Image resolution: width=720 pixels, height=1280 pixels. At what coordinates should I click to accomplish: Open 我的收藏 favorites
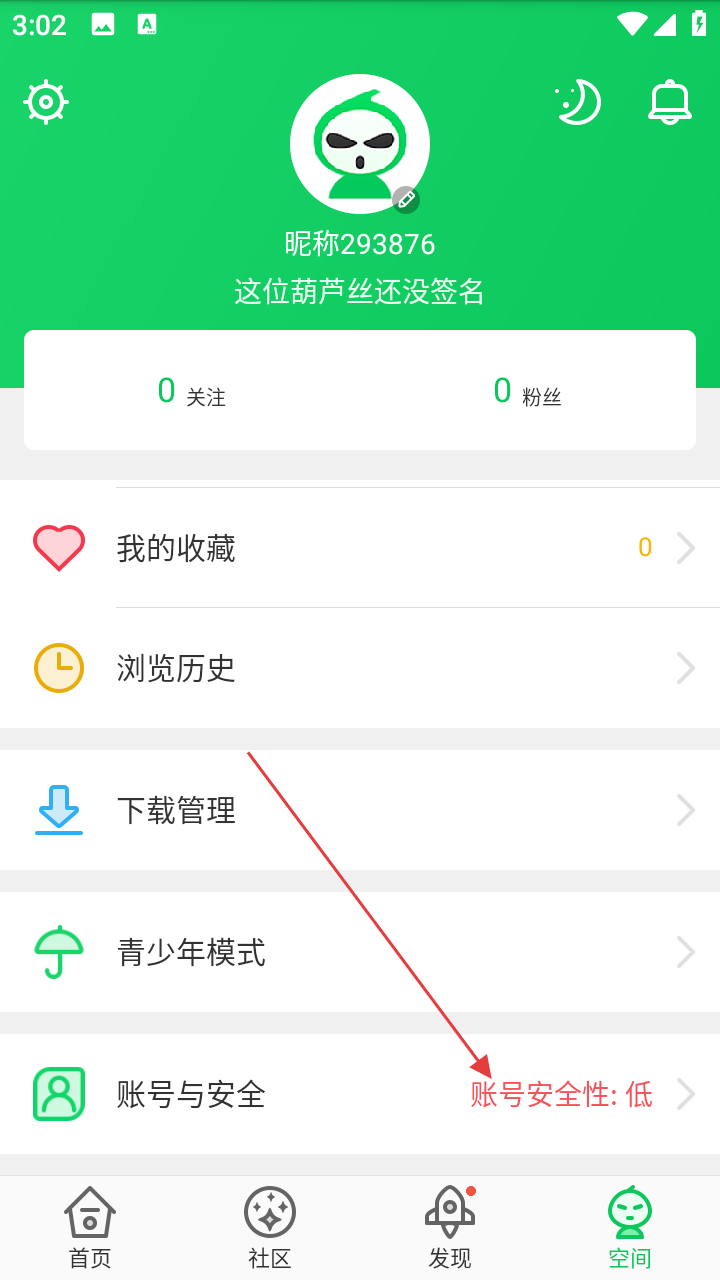[x=360, y=548]
